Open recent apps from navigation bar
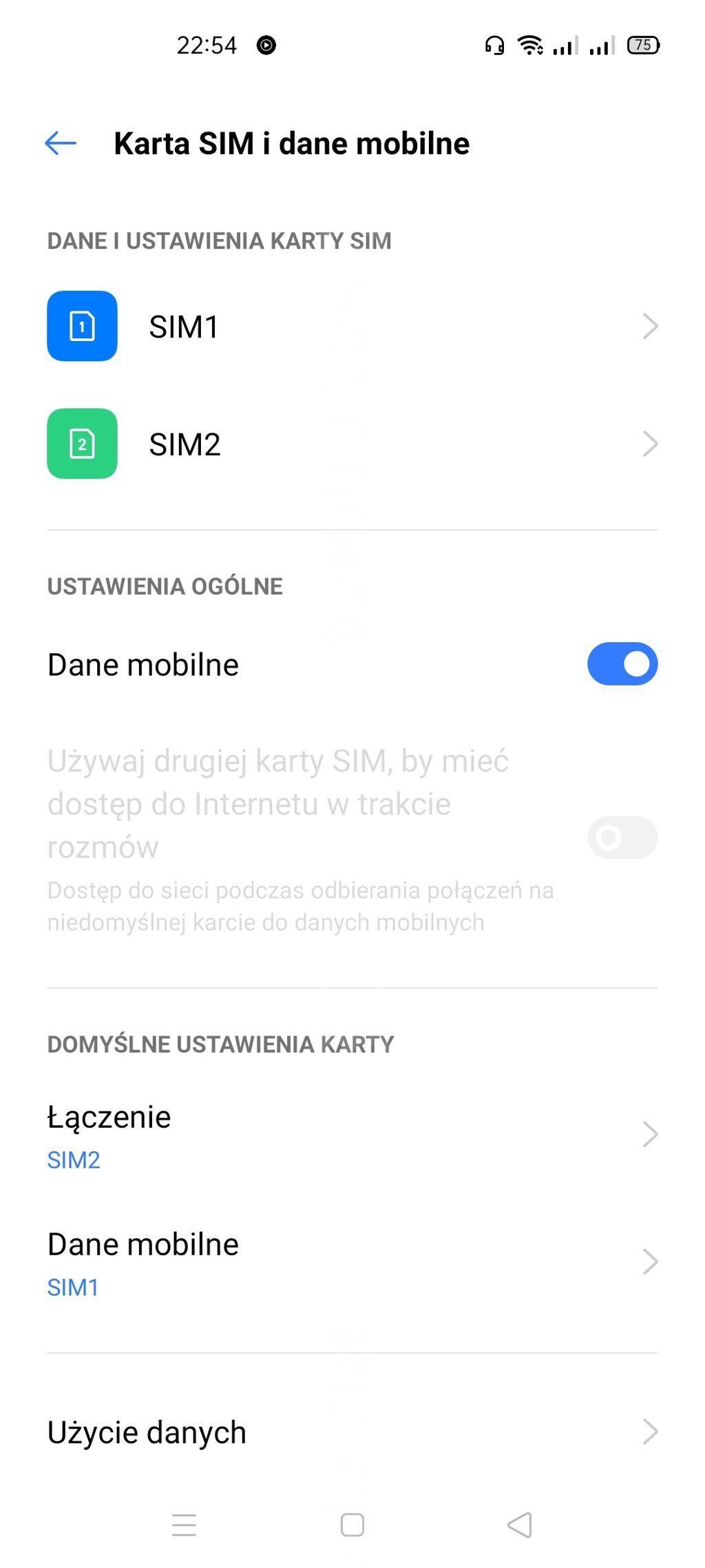The height and width of the screenshot is (1568, 705). tap(184, 1525)
